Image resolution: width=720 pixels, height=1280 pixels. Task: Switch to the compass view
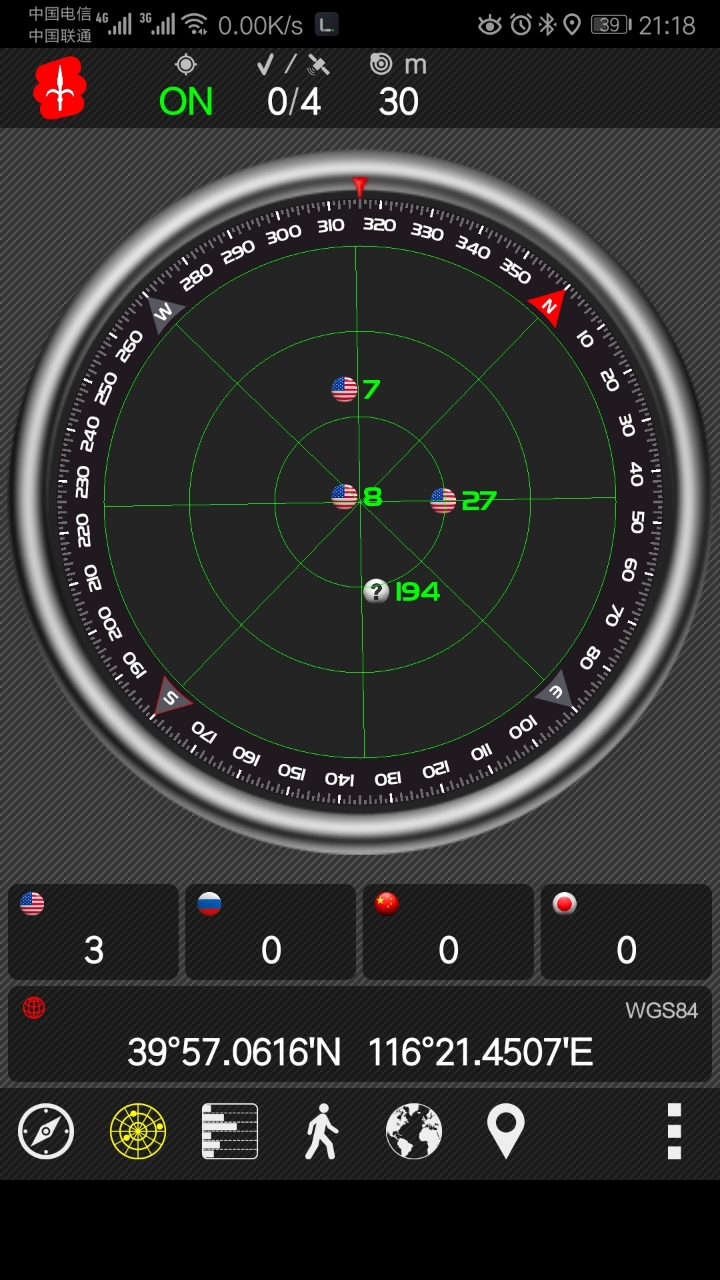click(x=46, y=1131)
